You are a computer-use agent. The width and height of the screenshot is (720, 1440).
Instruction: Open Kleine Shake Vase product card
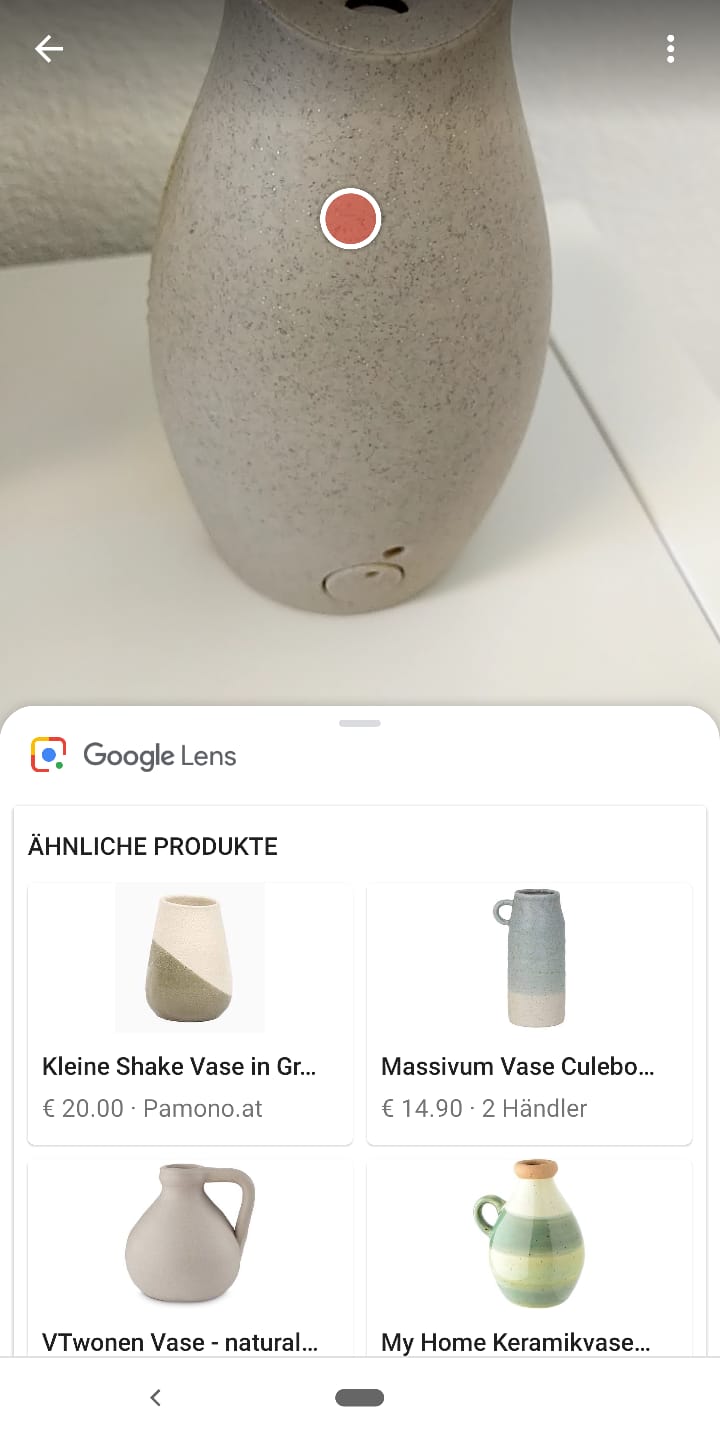pos(190,1013)
